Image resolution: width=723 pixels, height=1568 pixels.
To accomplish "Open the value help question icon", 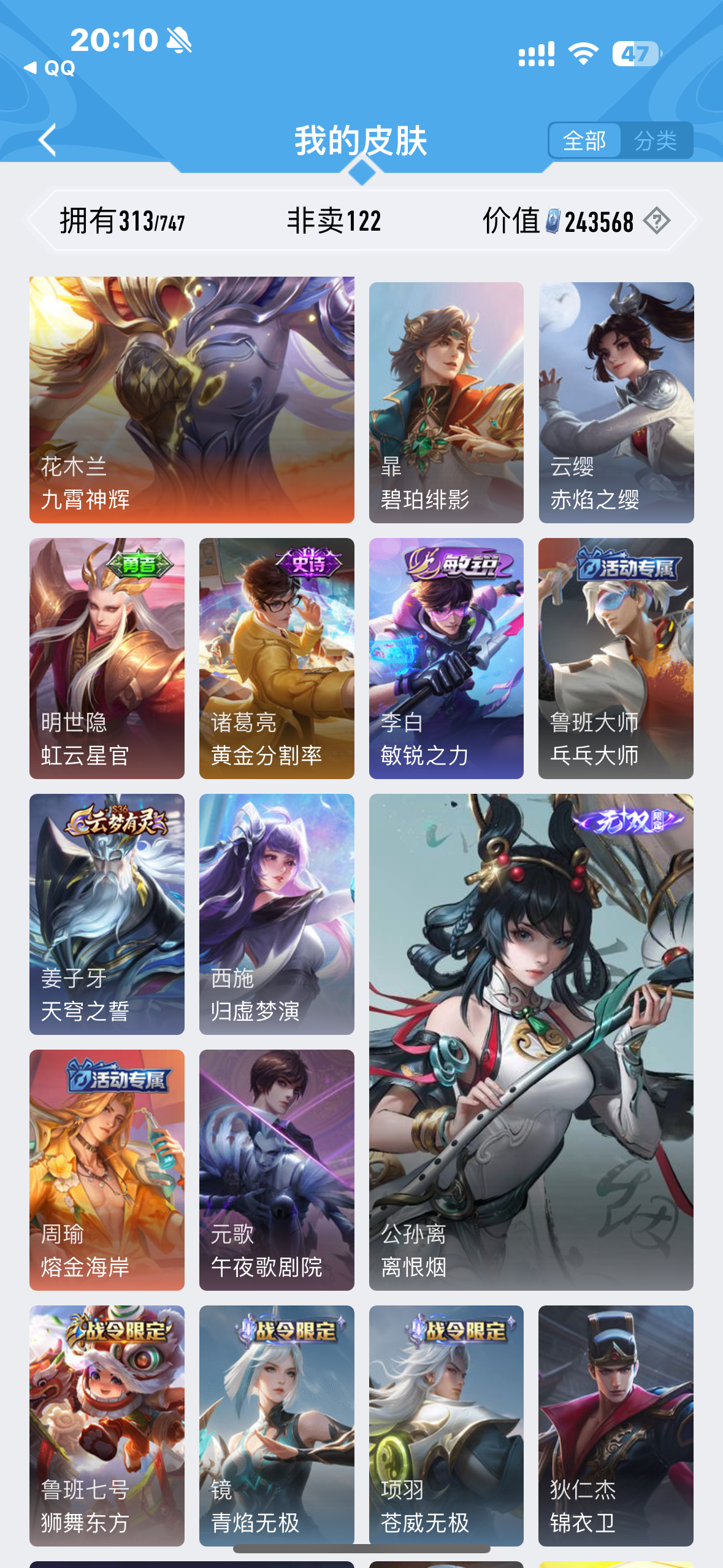I will click(x=656, y=221).
